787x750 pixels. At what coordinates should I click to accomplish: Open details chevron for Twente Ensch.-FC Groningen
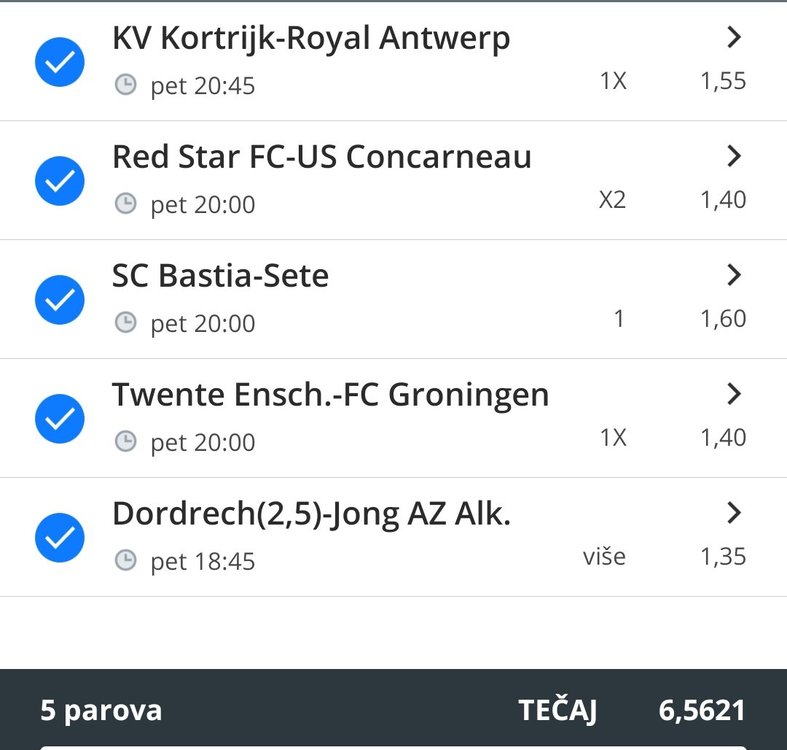pos(734,394)
